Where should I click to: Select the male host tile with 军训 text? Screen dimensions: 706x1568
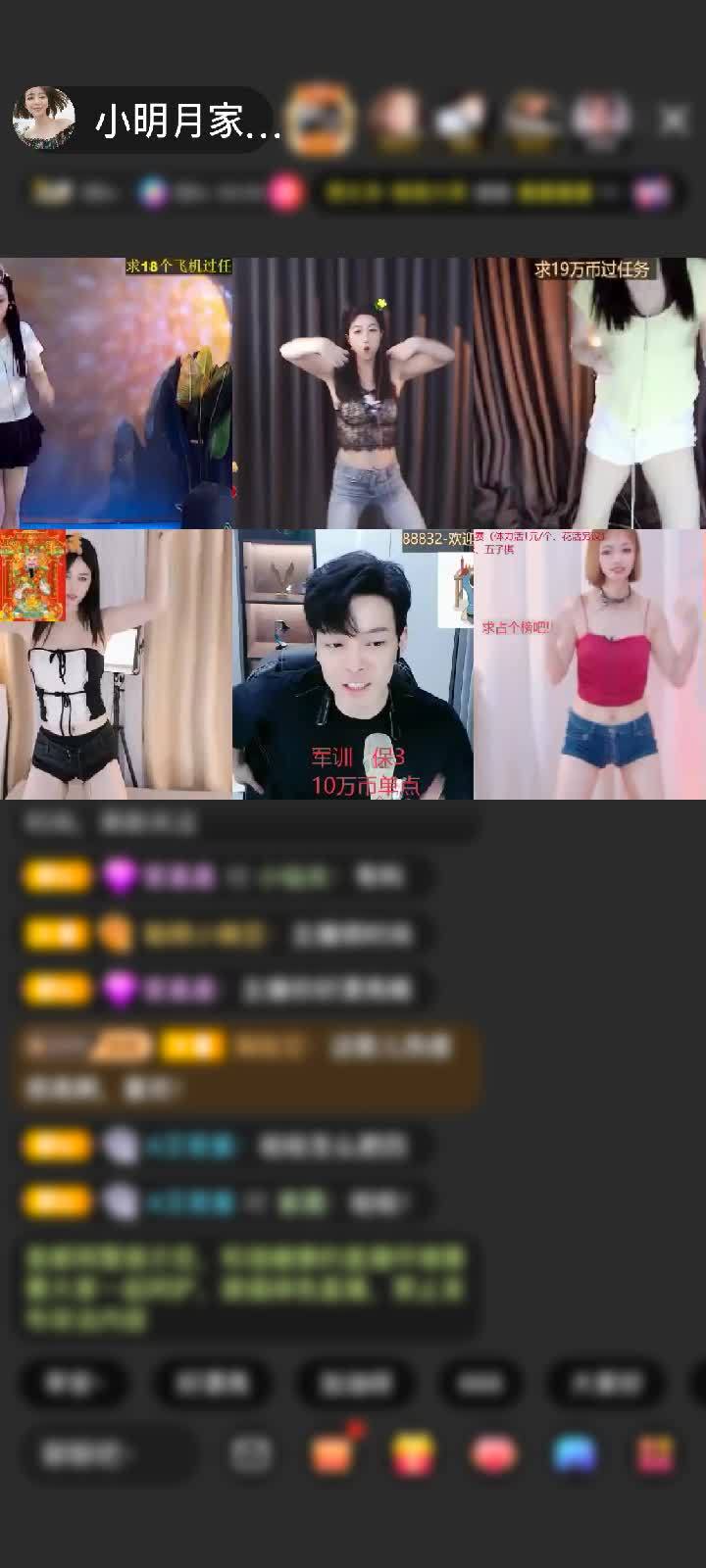tap(353, 664)
